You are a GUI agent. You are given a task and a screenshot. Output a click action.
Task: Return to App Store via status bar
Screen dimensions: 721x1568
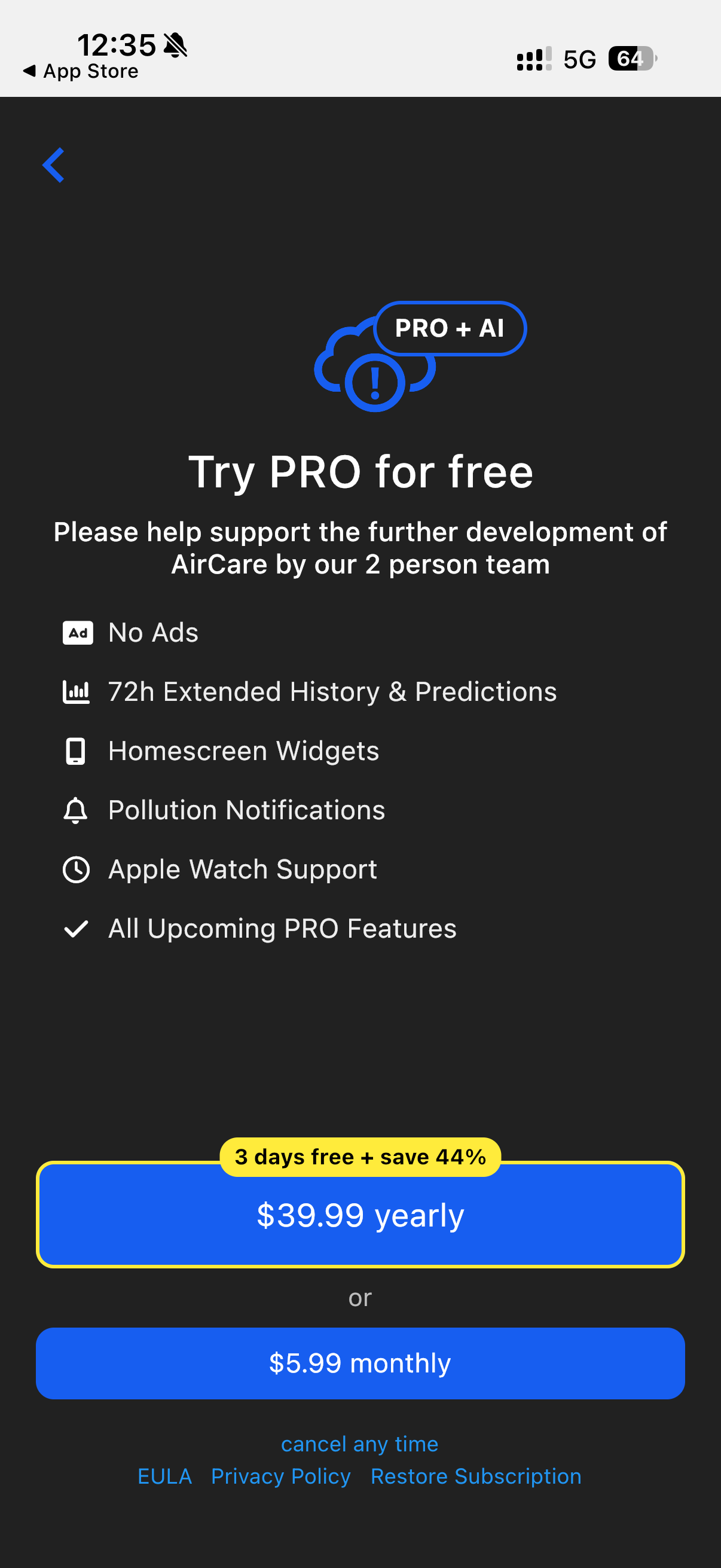point(81,71)
